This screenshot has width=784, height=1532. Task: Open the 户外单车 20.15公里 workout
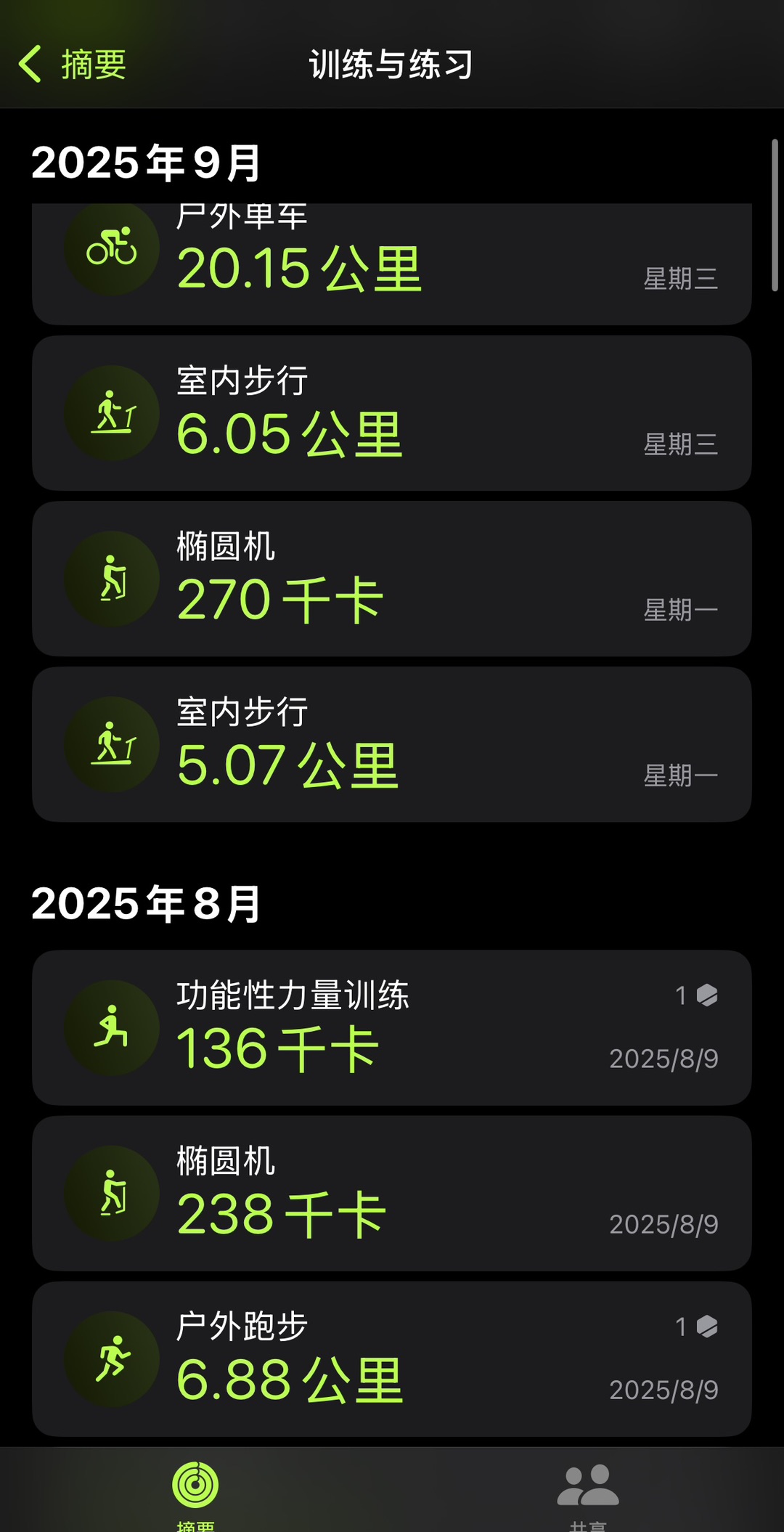tap(391, 264)
